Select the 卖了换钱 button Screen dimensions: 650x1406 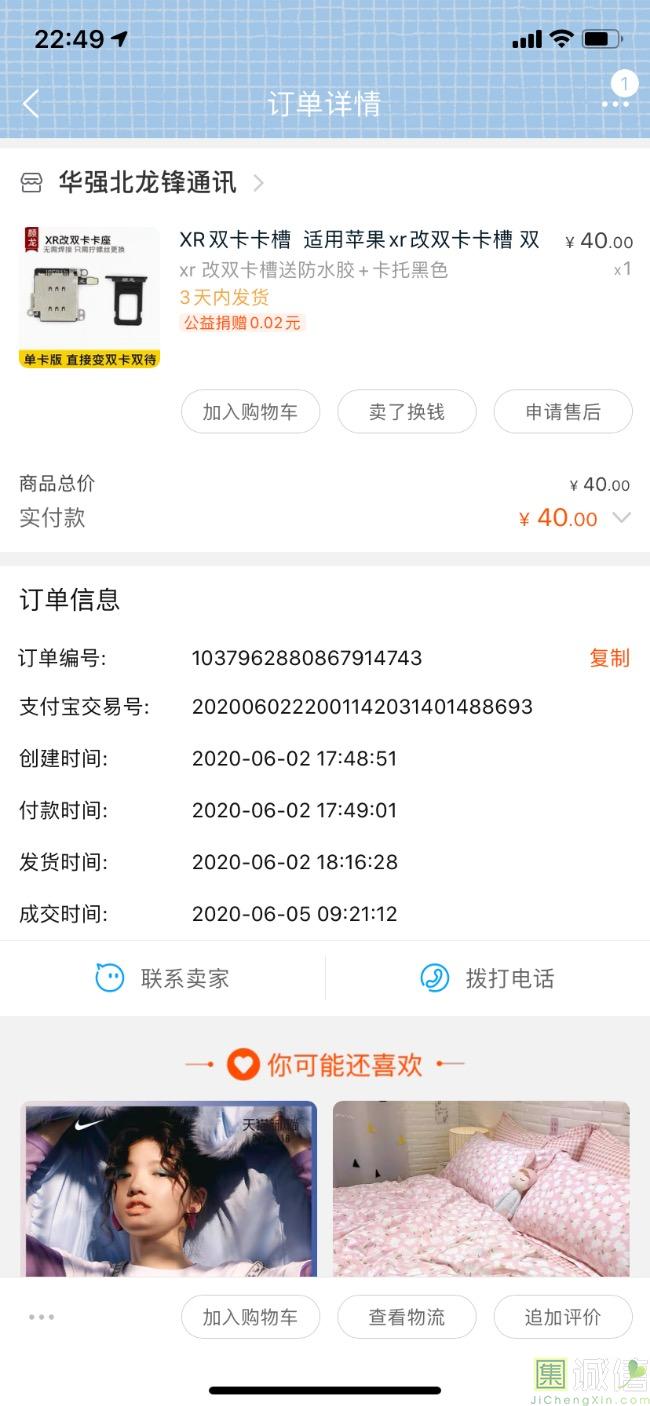click(406, 412)
